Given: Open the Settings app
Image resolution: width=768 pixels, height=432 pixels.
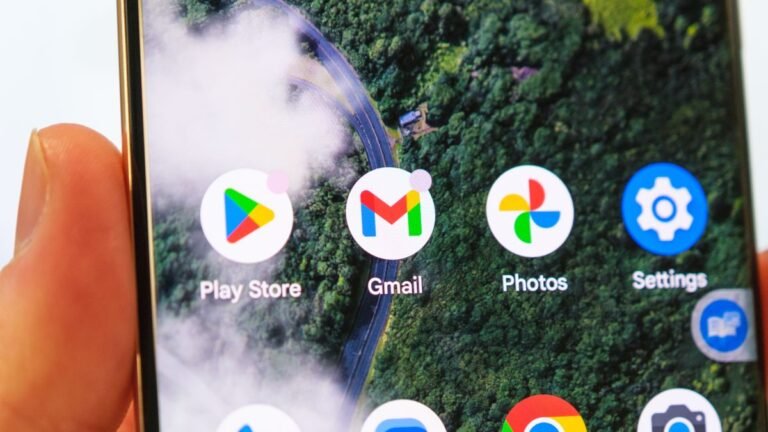Looking at the screenshot, I should 664,209.
